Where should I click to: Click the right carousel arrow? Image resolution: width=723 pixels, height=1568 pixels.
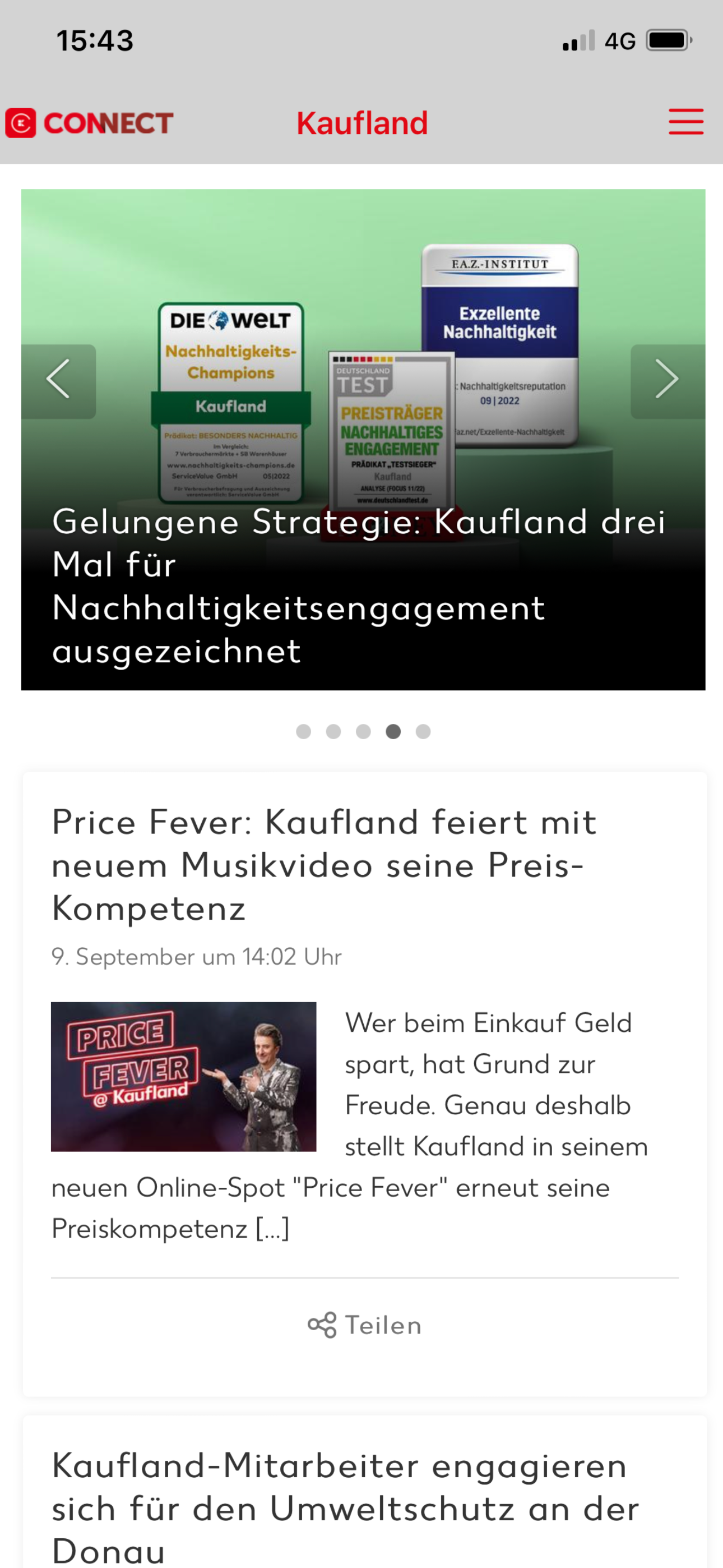665,379
